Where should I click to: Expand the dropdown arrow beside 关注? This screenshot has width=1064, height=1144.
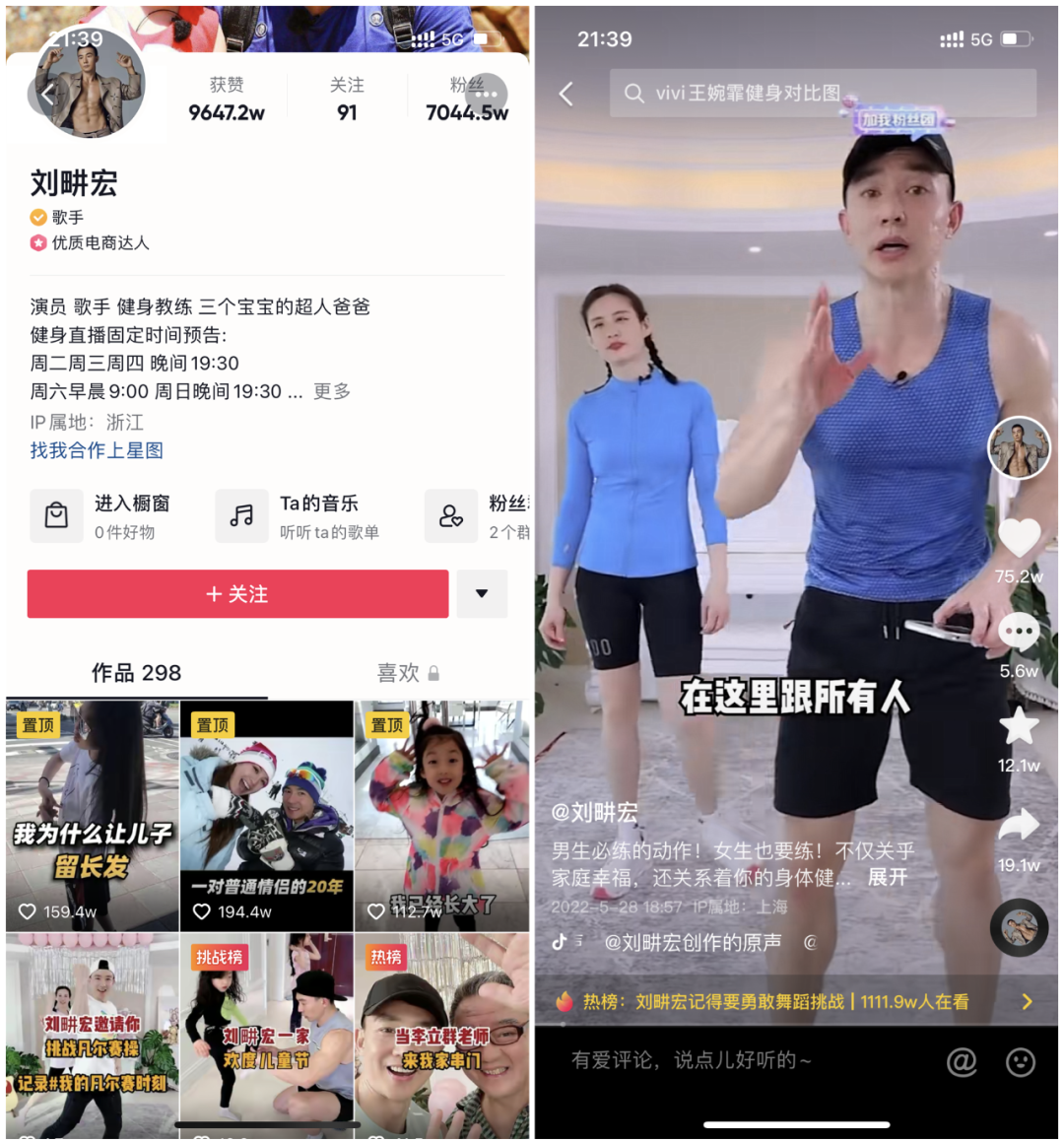point(482,594)
